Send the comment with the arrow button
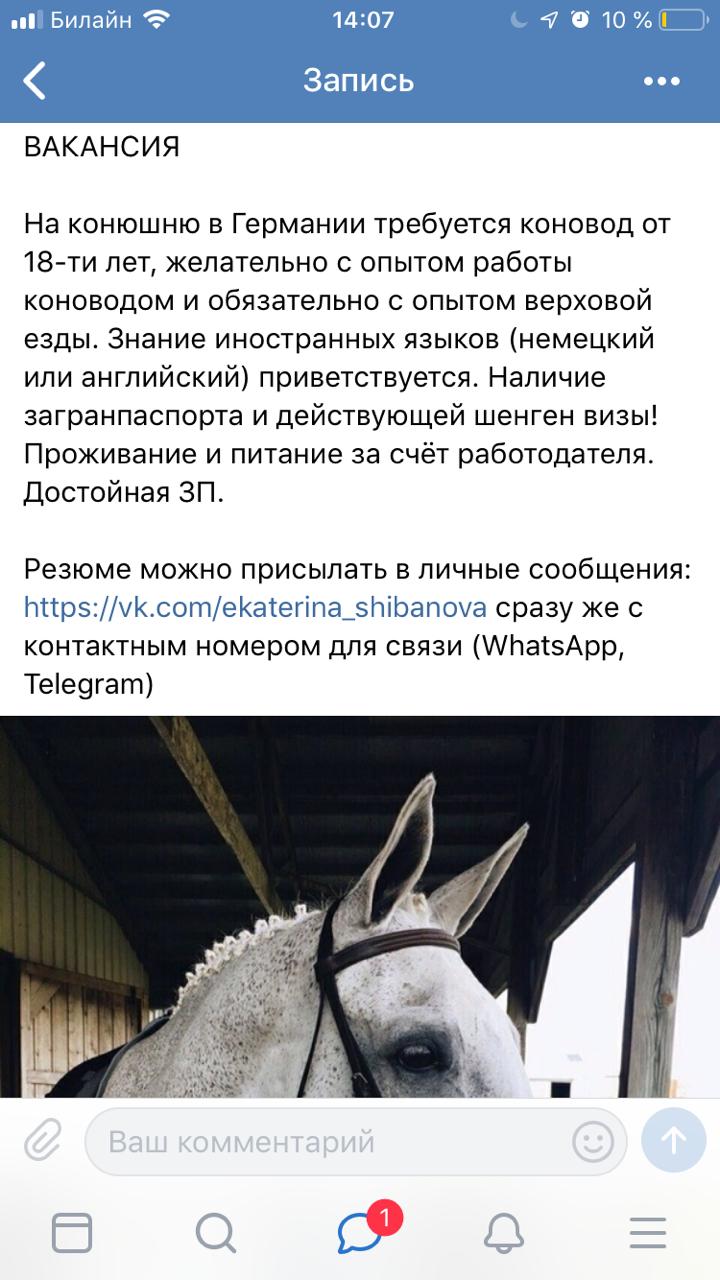Image resolution: width=720 pixels, height=1280 pixels. tap(673, 1140)
